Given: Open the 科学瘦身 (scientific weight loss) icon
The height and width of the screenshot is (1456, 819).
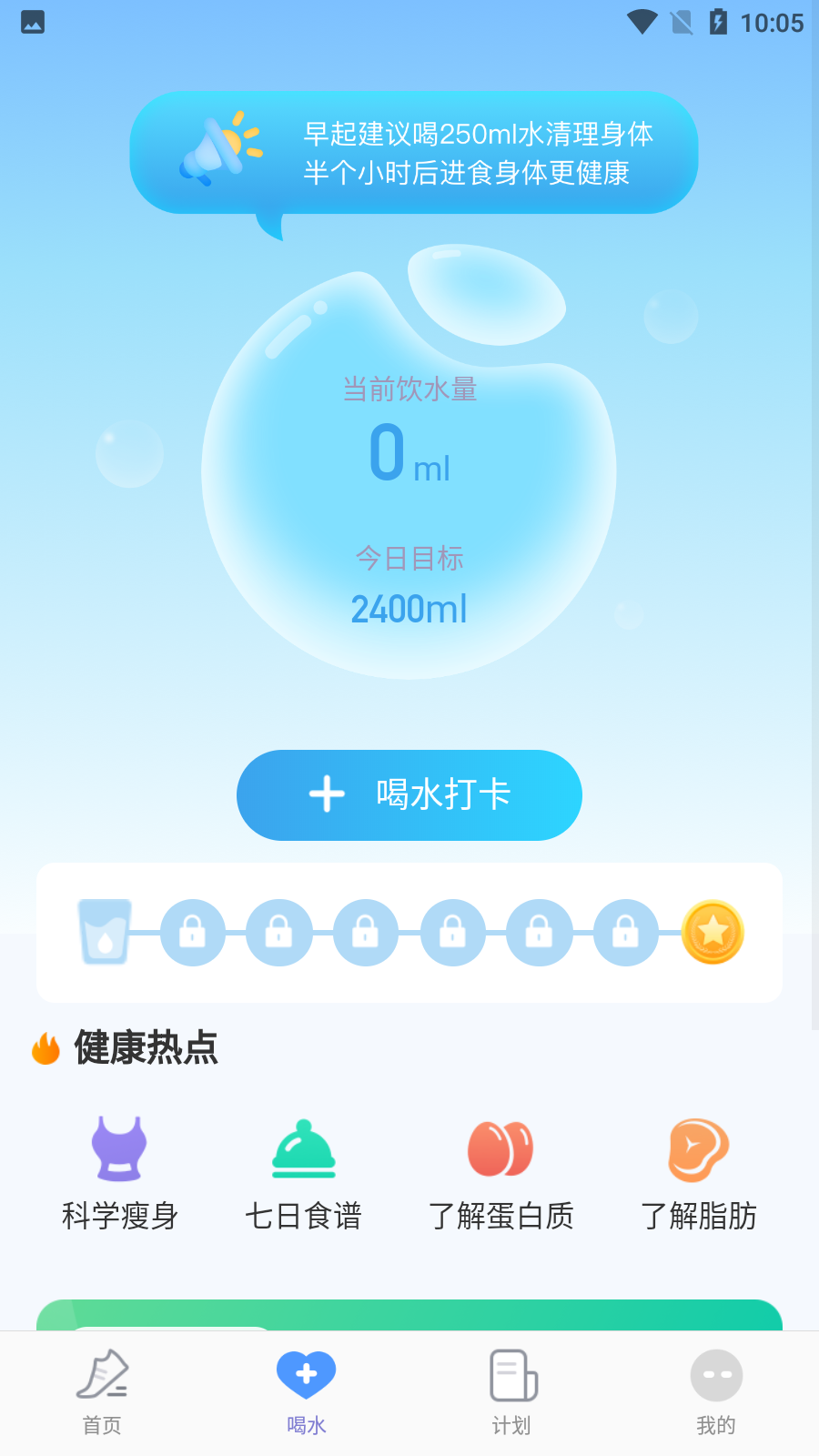Looking at the screenshot, I should pyautogui.click(x=119, y=1149).
